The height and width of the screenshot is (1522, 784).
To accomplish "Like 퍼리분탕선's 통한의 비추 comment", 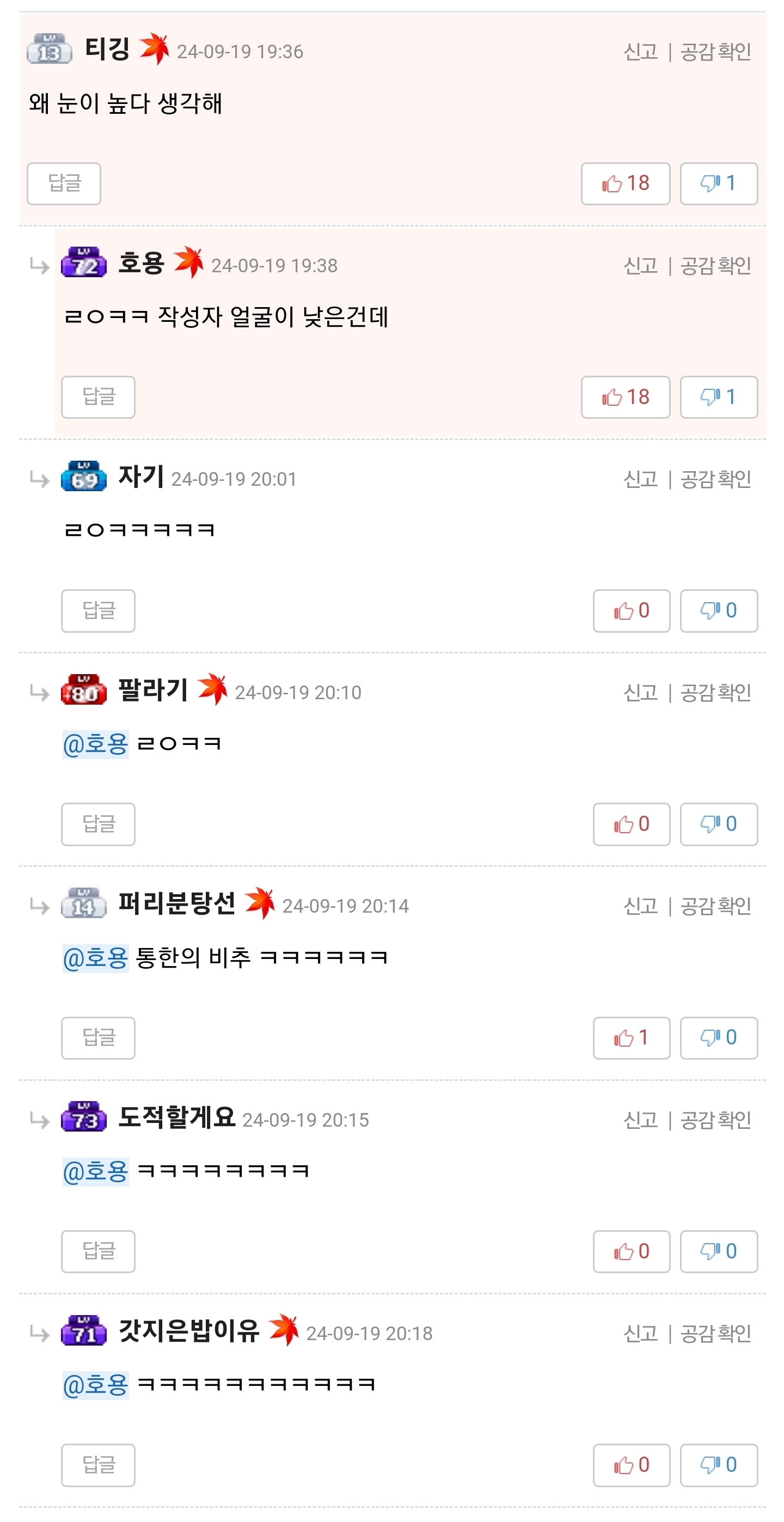I will (632, 1037).
